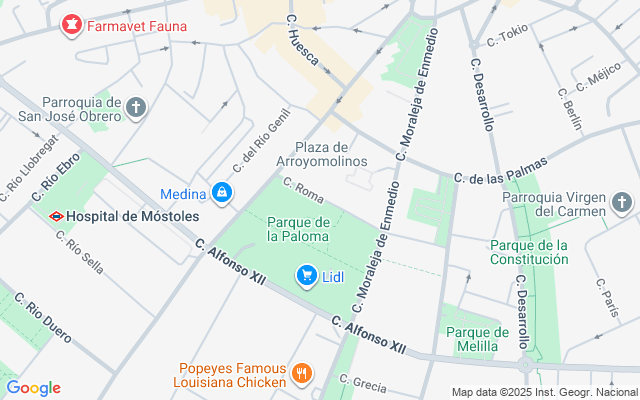
Task: Select the Lidl shopping pin
Action: (306, 274)
